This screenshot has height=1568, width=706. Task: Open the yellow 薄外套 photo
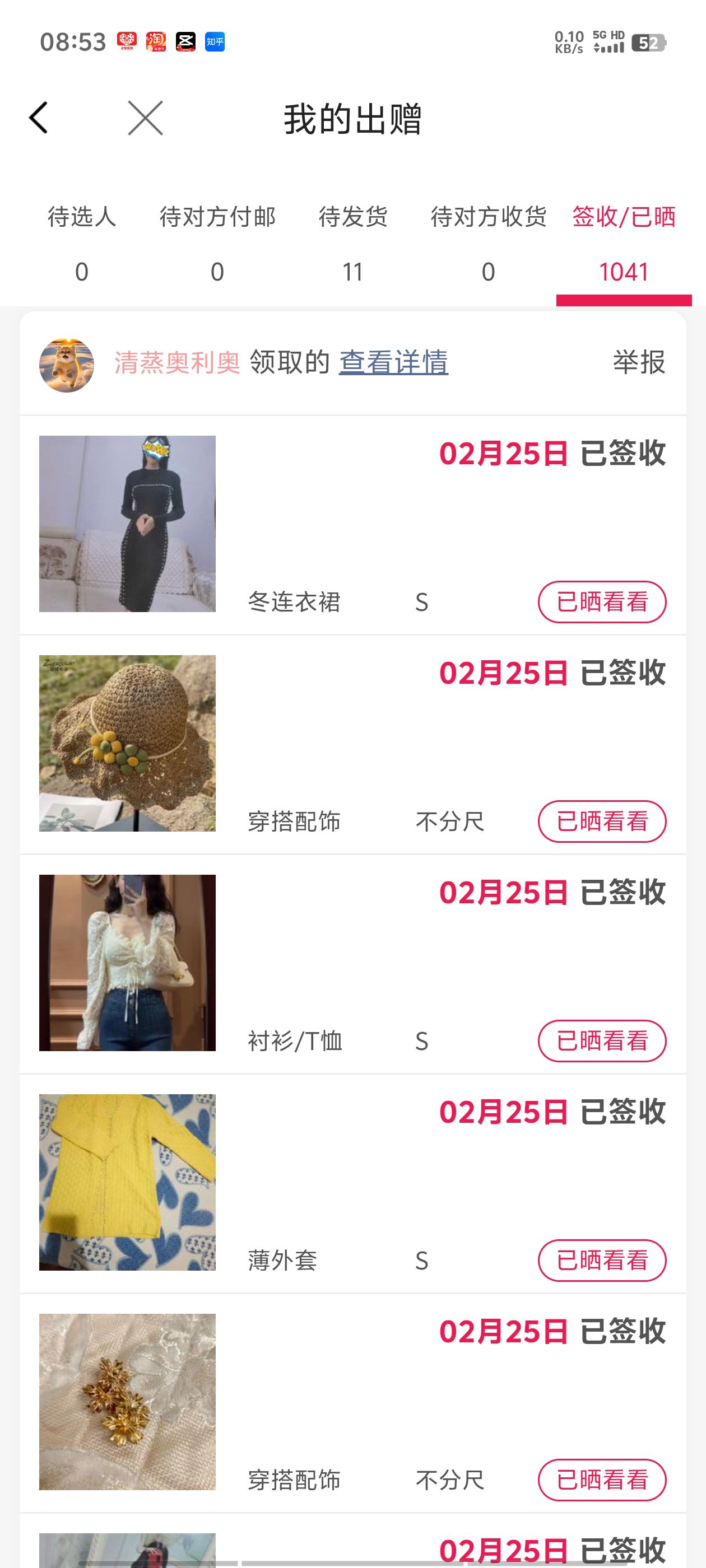coord(127,1182)
